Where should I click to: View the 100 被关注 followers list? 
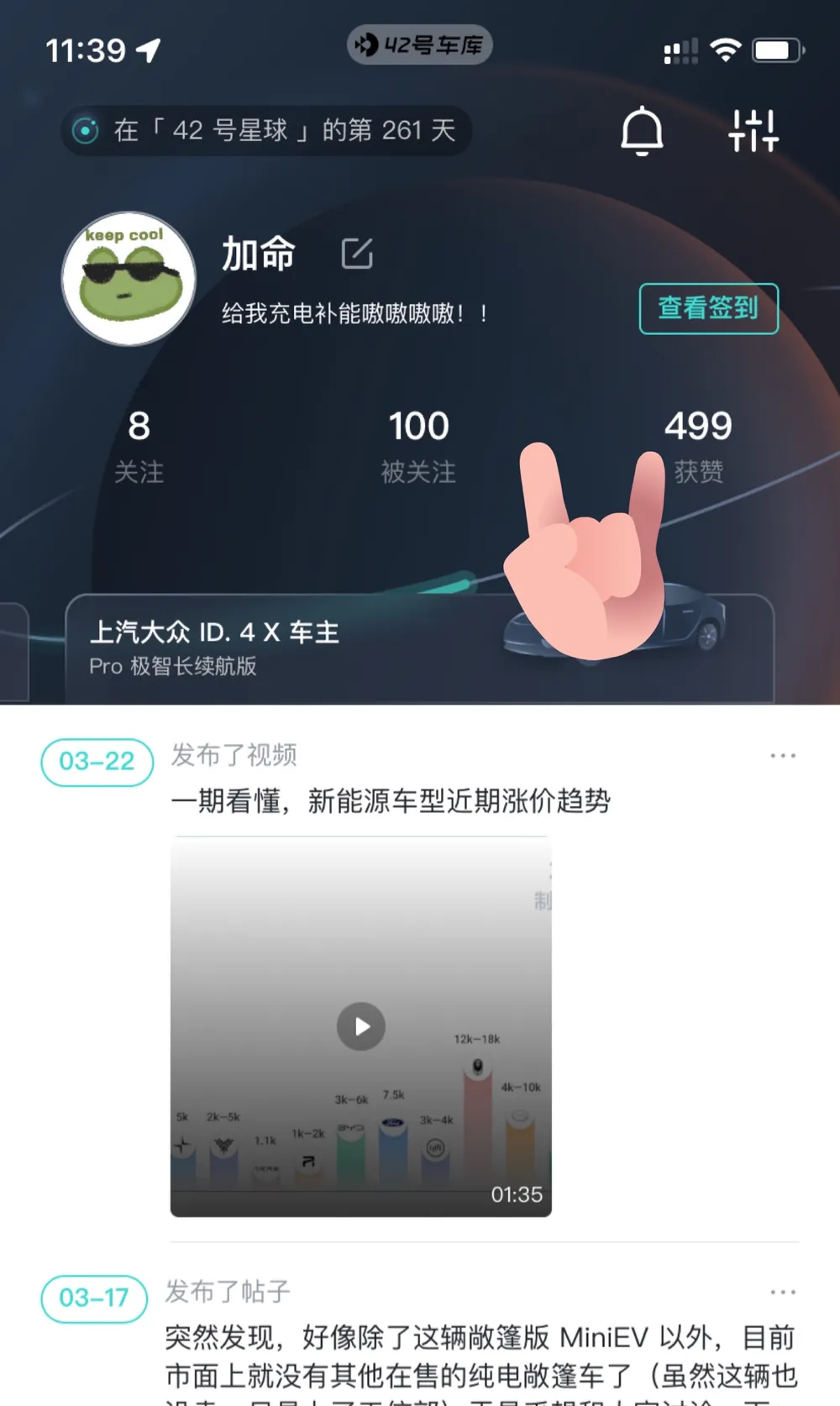pyautogui.click(x=418, y=447)
